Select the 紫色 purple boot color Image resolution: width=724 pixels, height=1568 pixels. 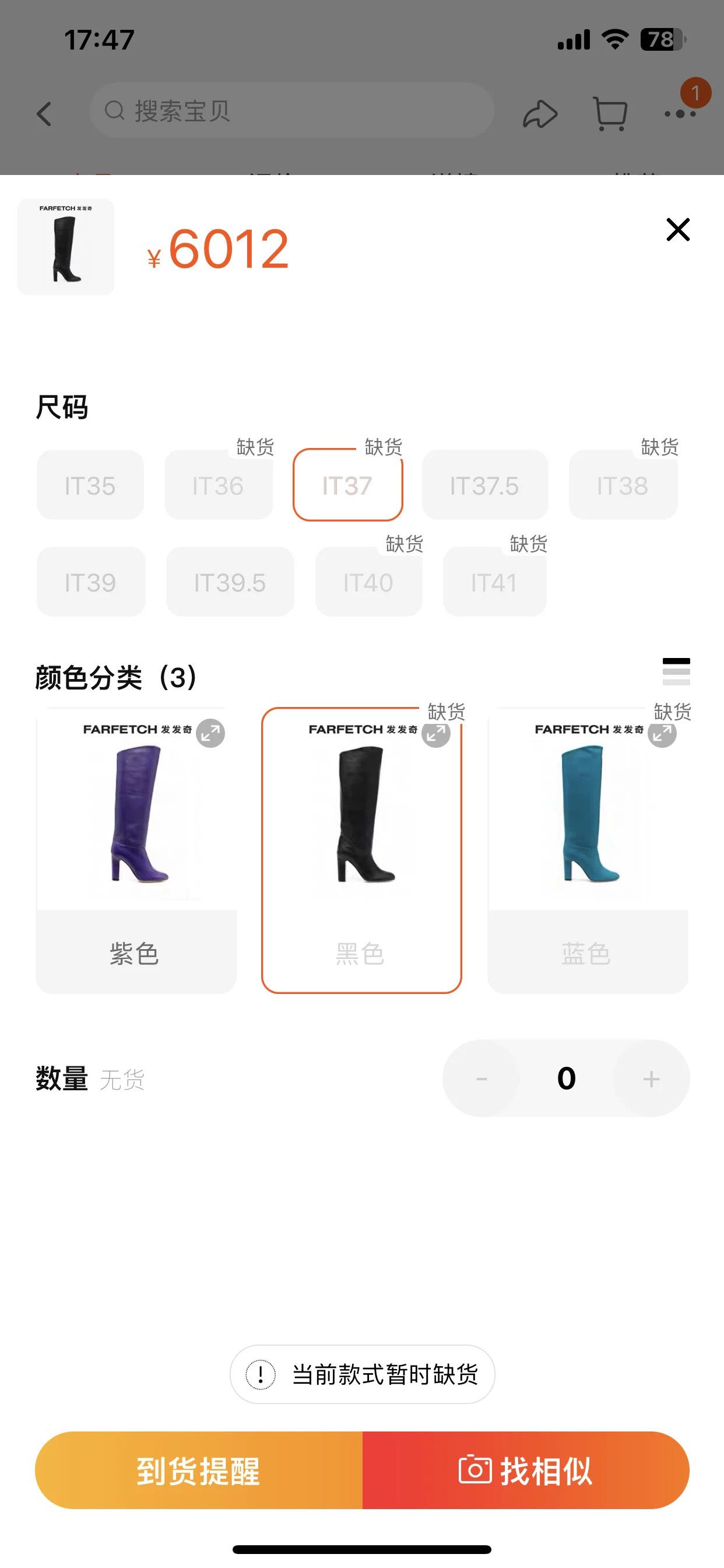136,850
